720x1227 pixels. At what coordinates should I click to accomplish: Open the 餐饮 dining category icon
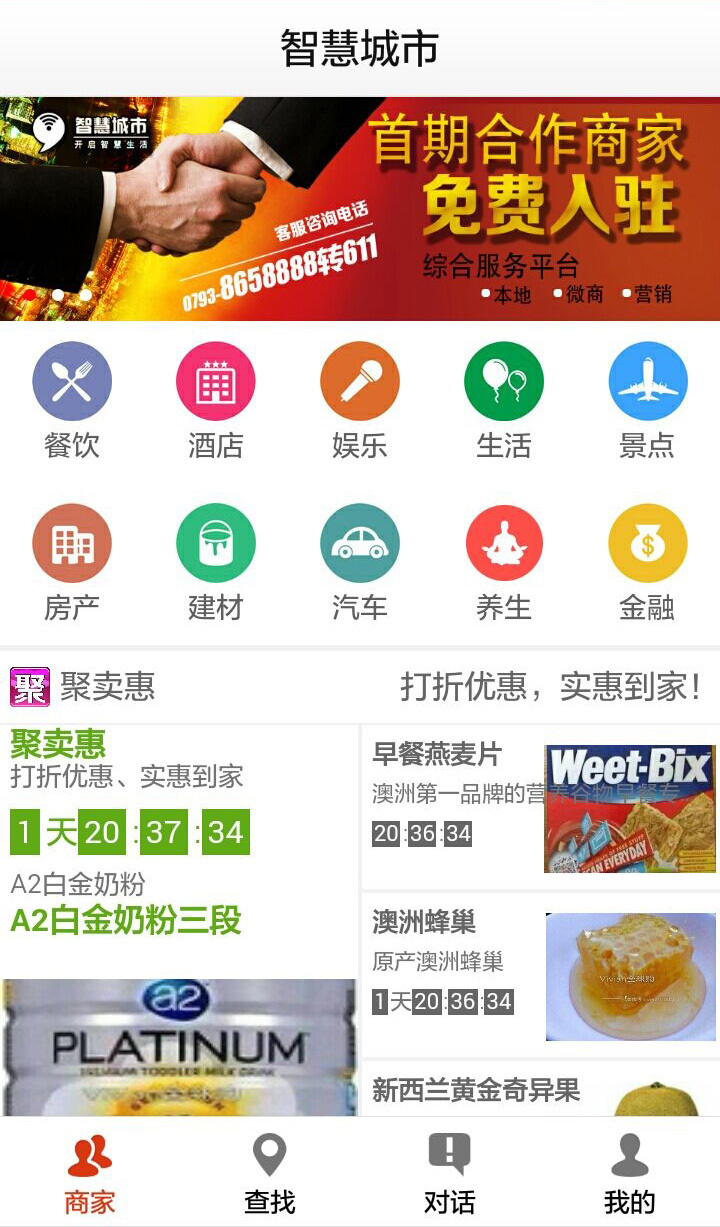[x=73, y=381]
